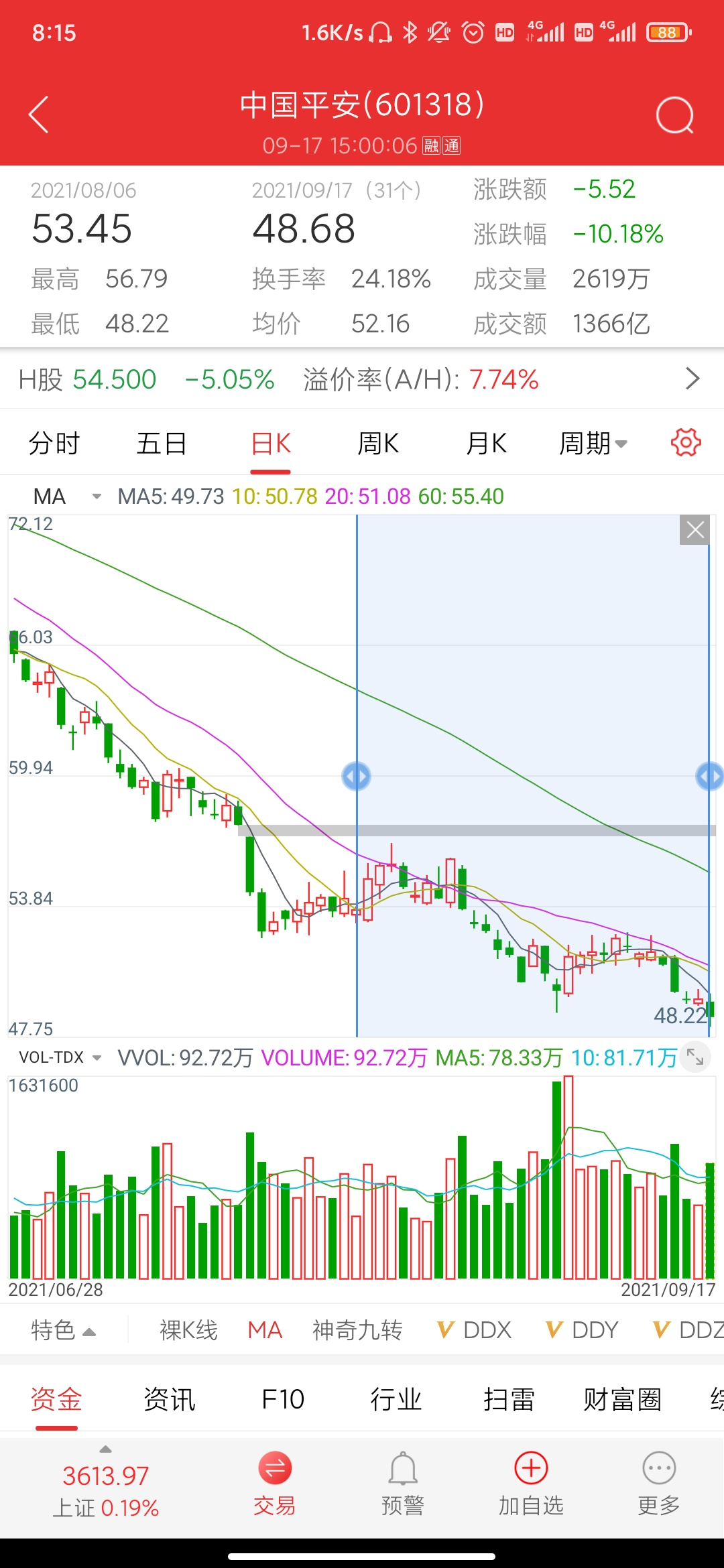
Task: Go back from the stock detail page
Action: click(x=39, y=115)
